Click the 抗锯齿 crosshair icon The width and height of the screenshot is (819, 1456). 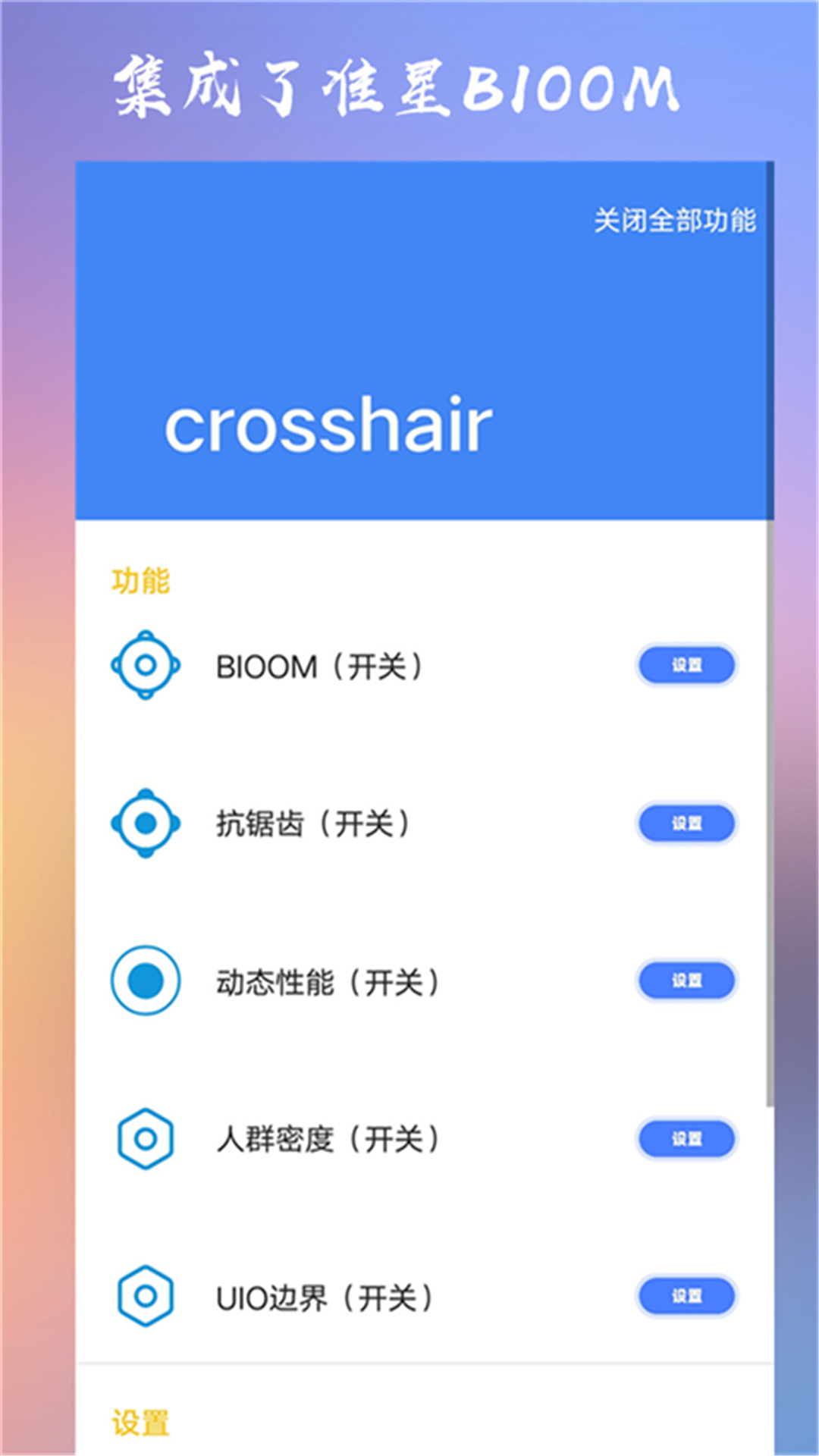[x=146, y=823]
